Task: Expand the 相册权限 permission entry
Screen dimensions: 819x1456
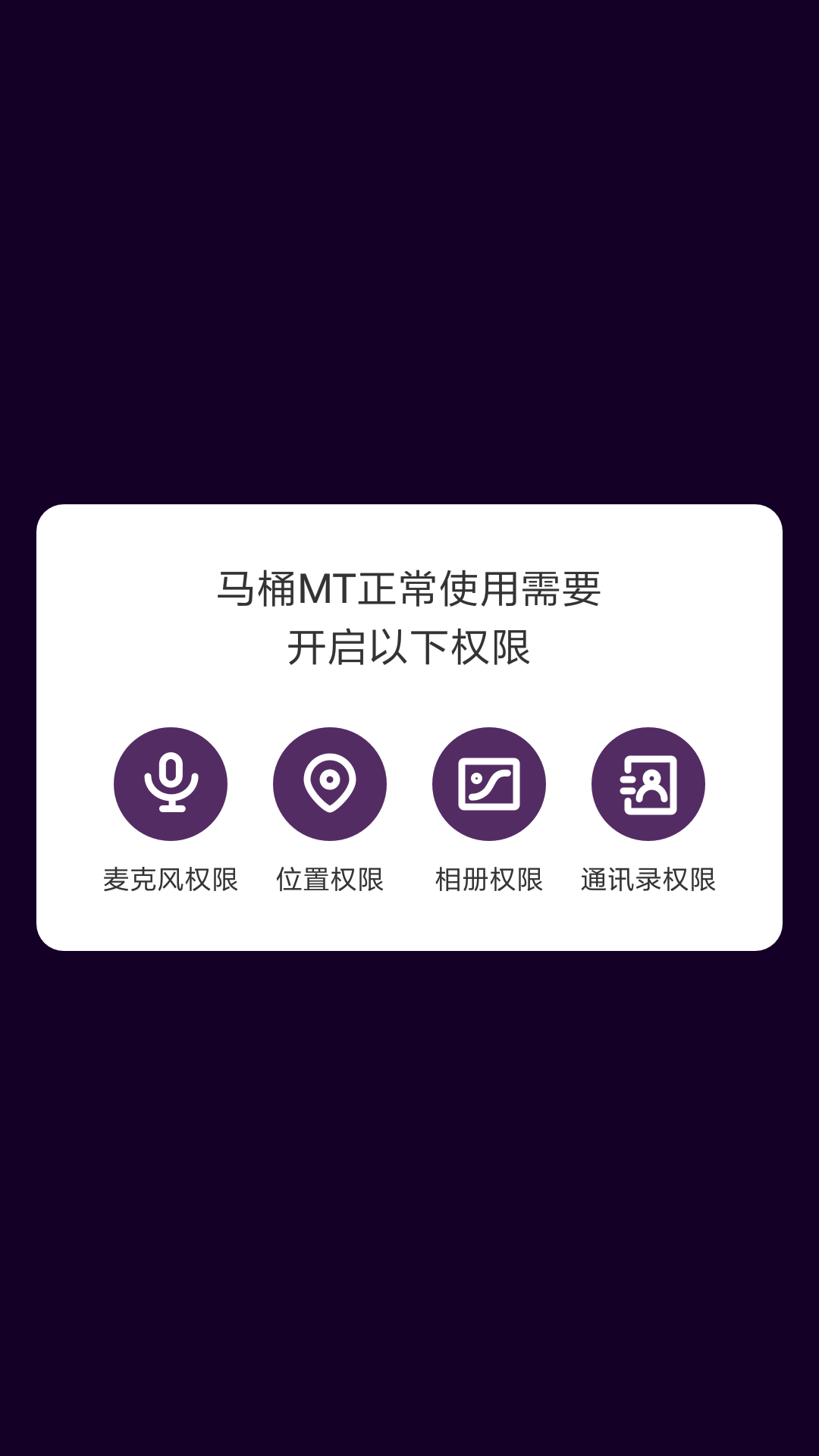Action: click(489, 881)
